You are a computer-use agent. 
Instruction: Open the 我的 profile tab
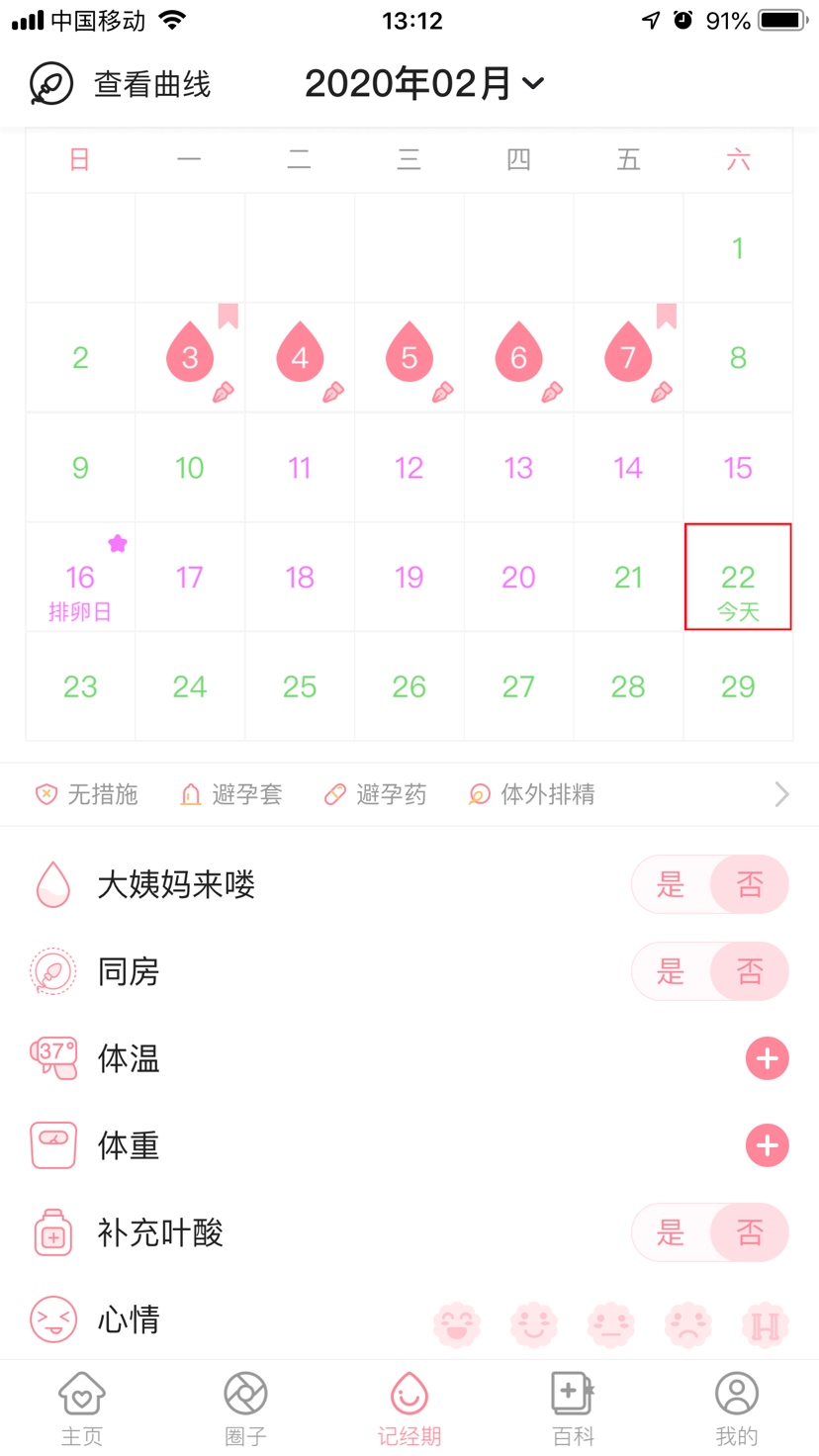(x=737, y=1409)
